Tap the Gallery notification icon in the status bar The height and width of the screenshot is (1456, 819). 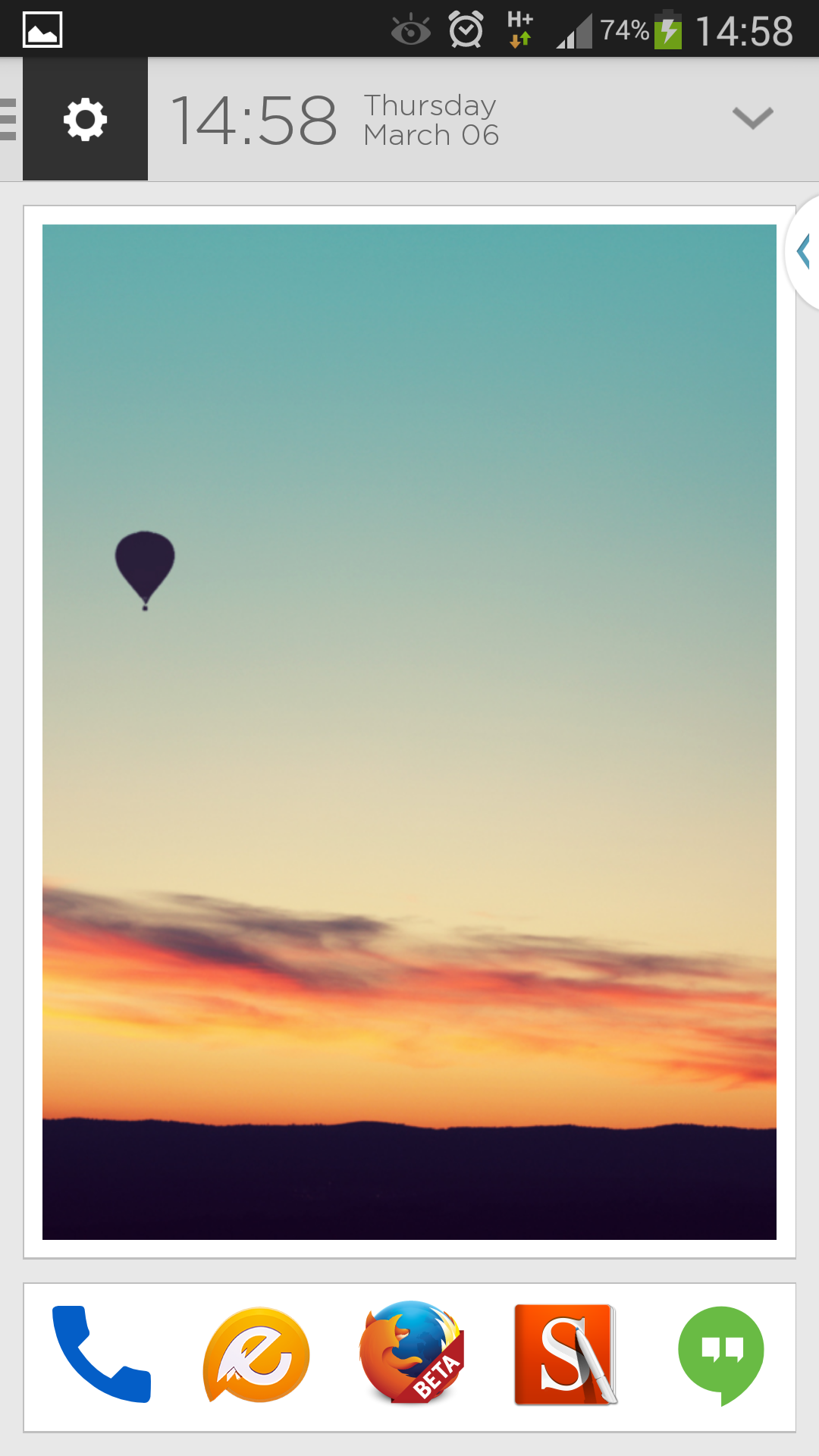42,29
